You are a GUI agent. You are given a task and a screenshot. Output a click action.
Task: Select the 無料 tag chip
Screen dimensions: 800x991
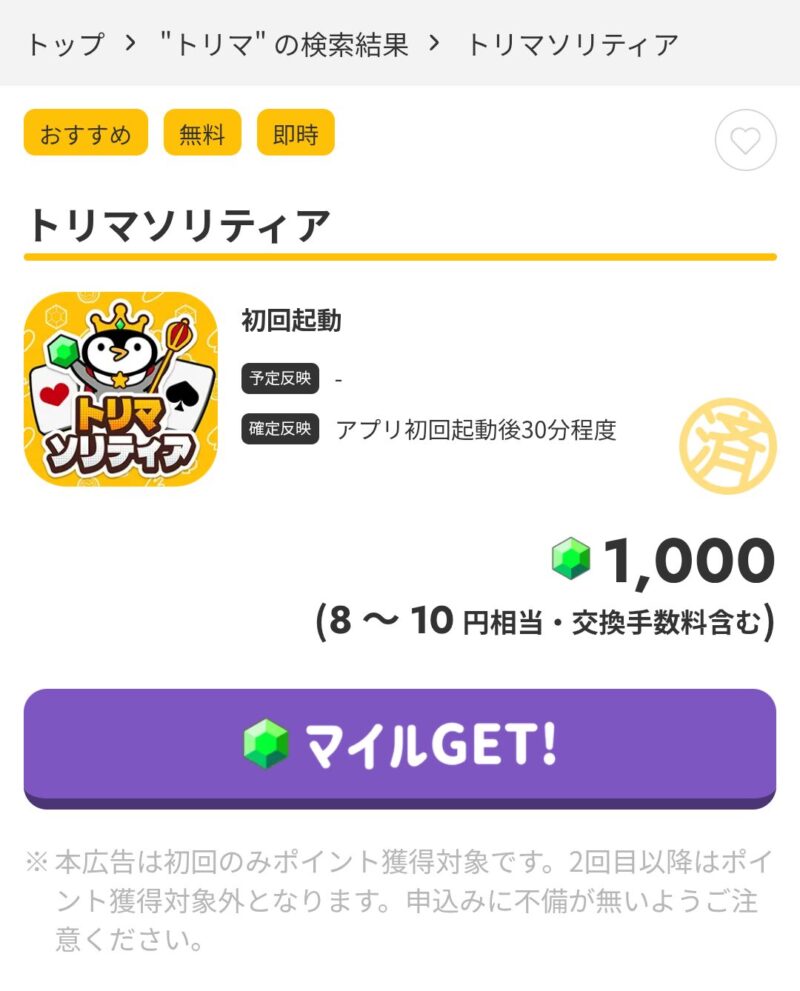click(202, 134)
